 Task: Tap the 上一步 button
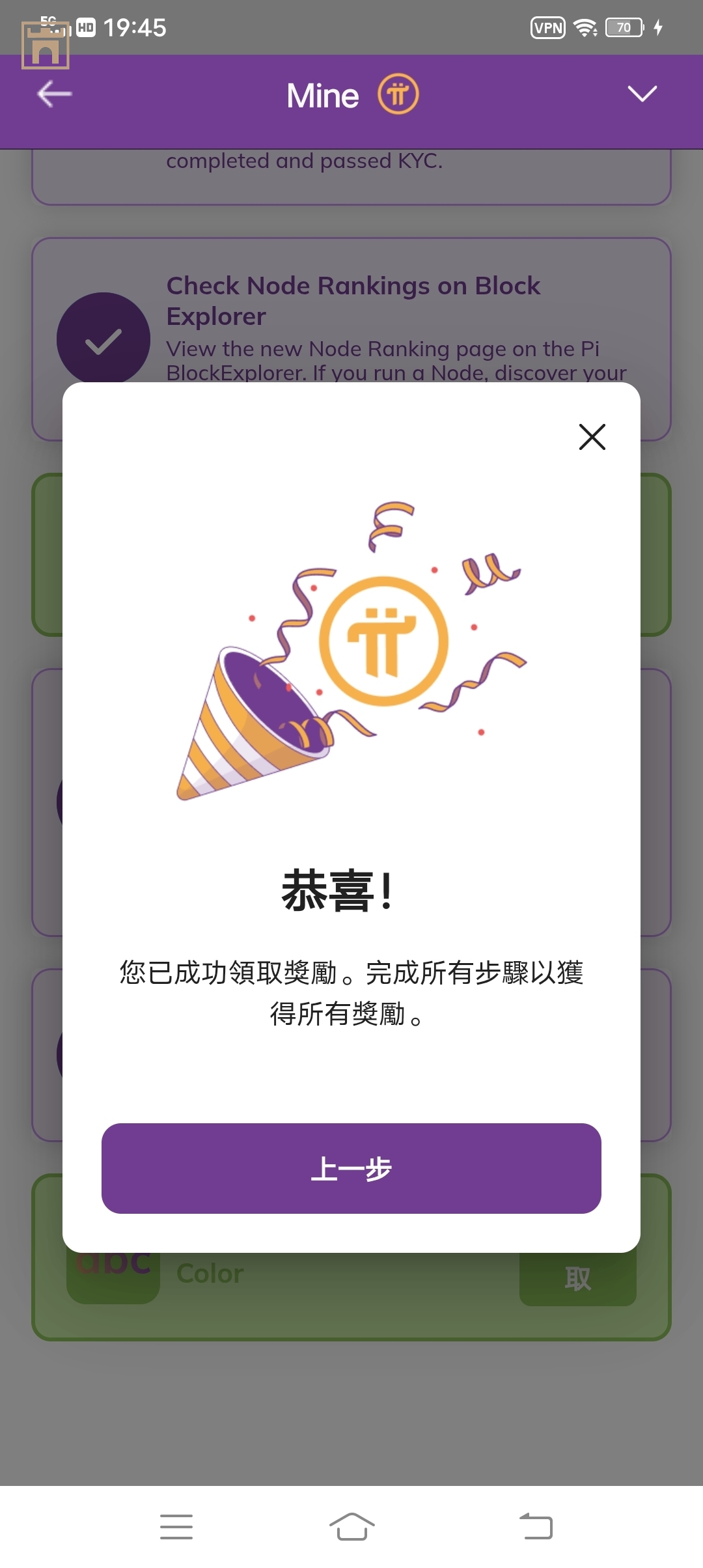pyautogui.click(x=351, y=1168)
